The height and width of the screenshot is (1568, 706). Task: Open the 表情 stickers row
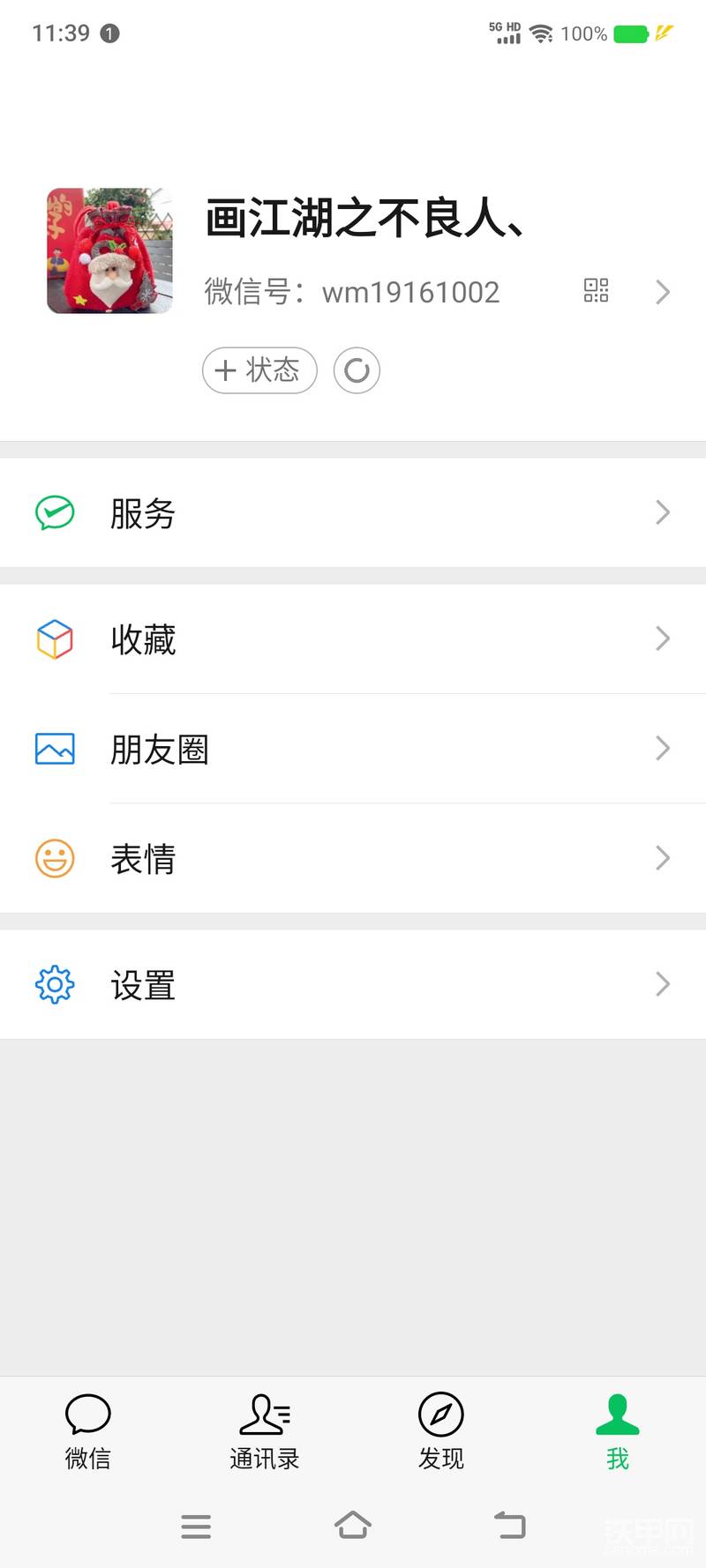click(x=353, y=858)
